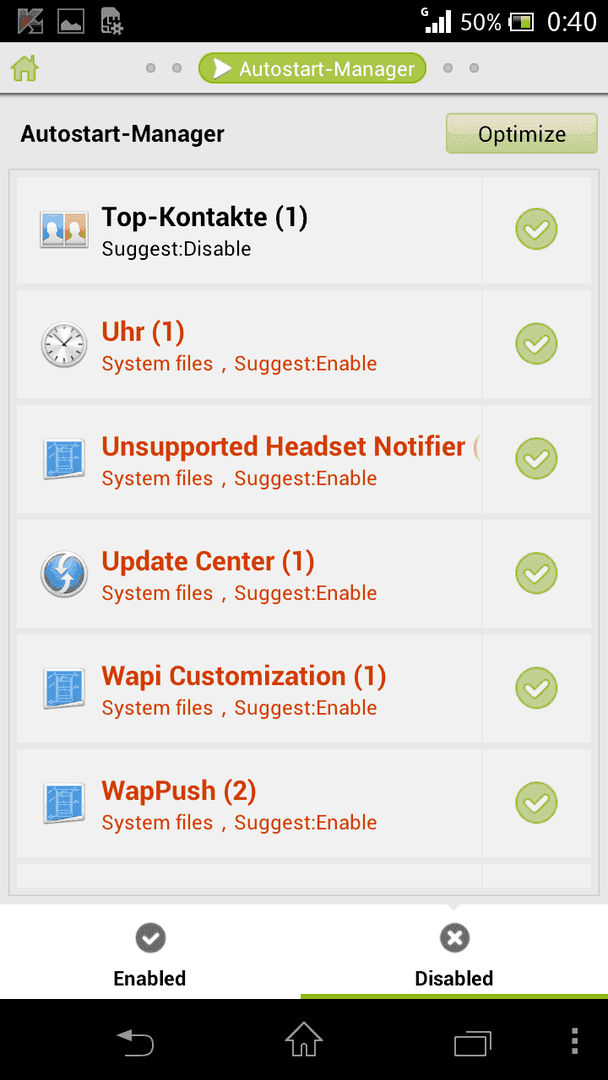Screen dimensions: 608x1080
Task: Open the Wapi Customization entry
Action: 249,689
